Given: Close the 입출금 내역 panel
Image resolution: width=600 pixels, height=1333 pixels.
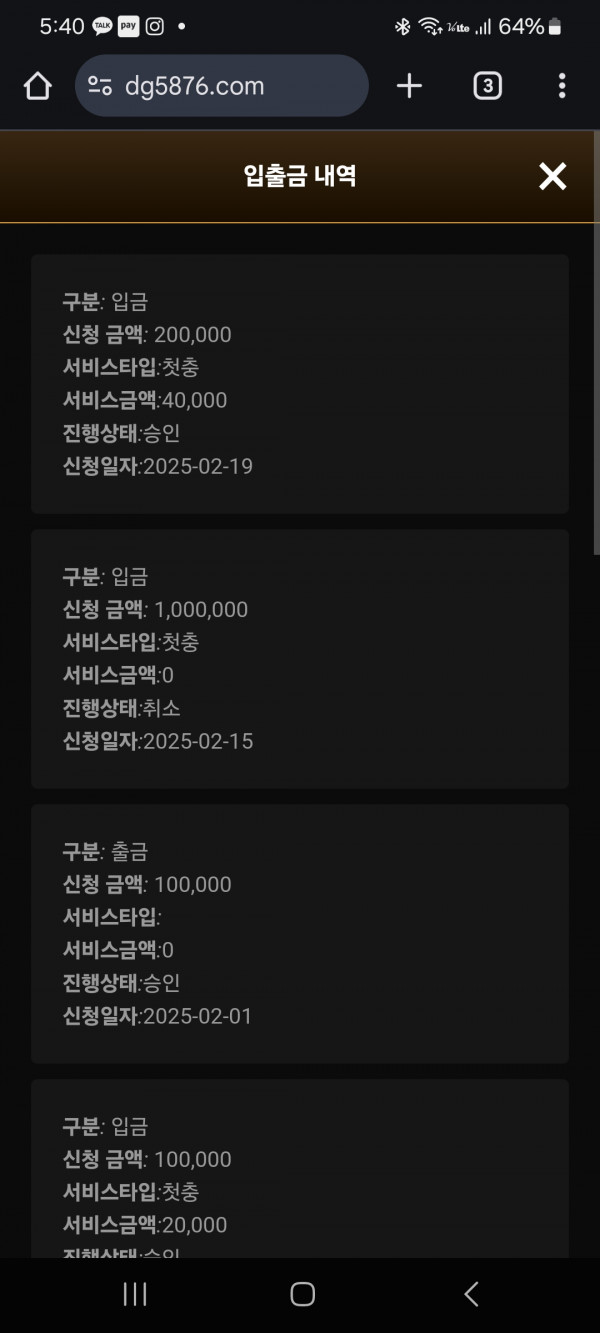Looking at the screenshot, I should point(552,177).
